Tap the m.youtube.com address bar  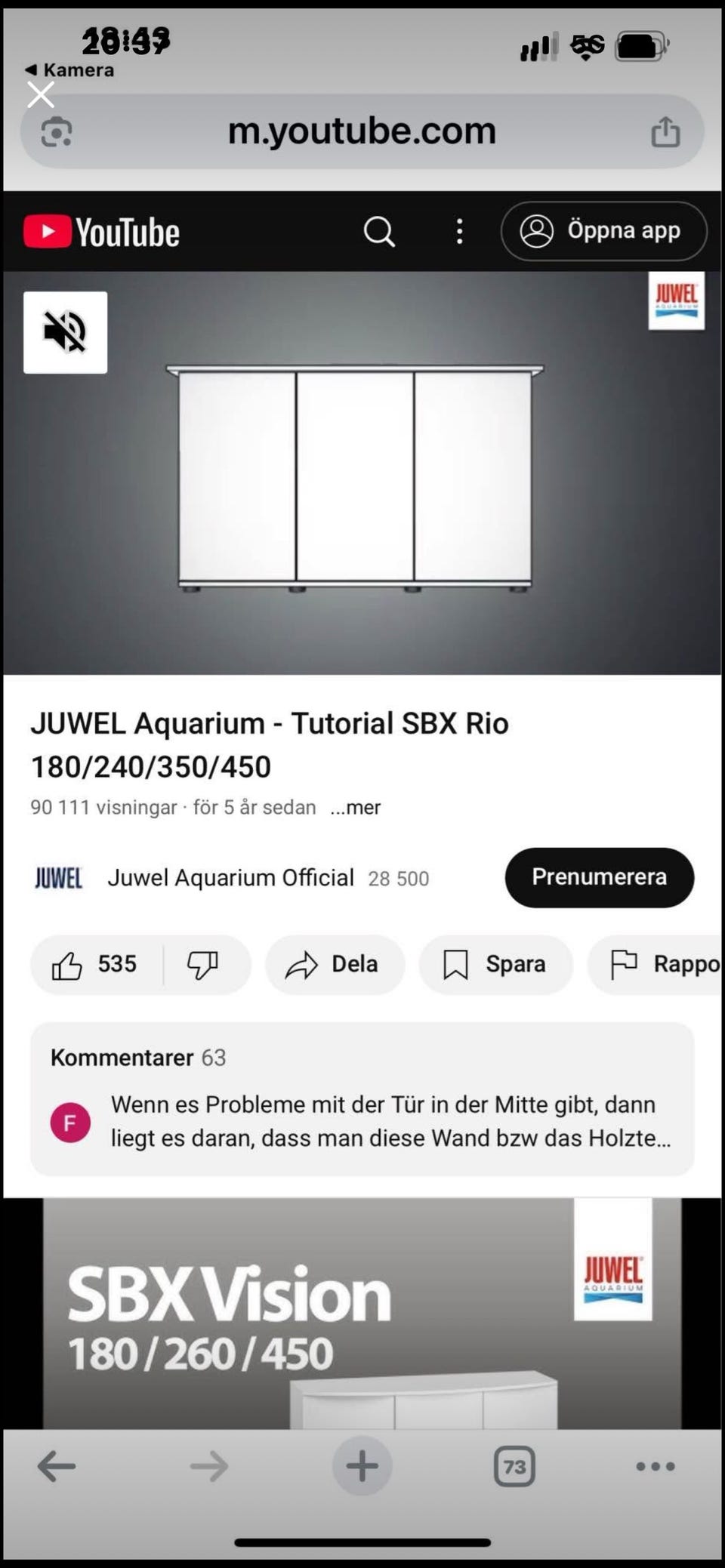coord(362,131)
